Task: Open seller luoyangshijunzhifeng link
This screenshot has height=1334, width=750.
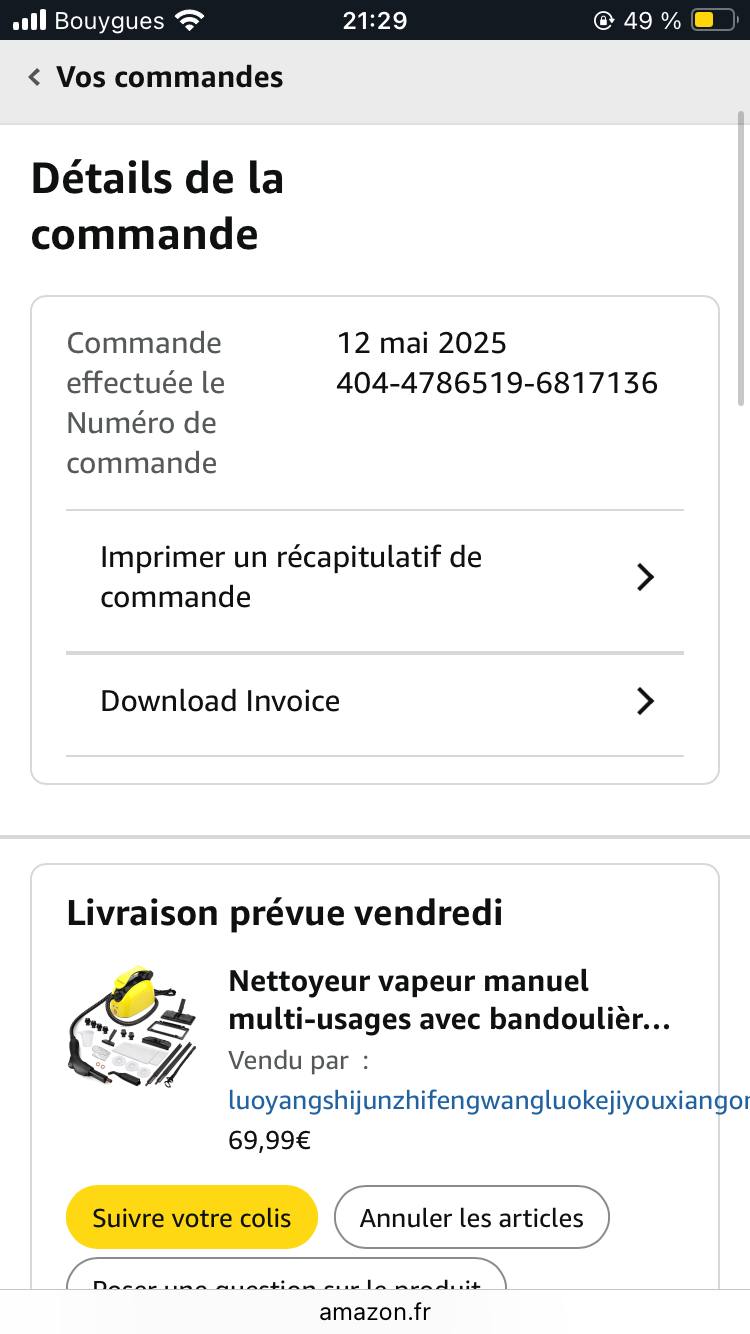Action: (x=488, y=1100)
